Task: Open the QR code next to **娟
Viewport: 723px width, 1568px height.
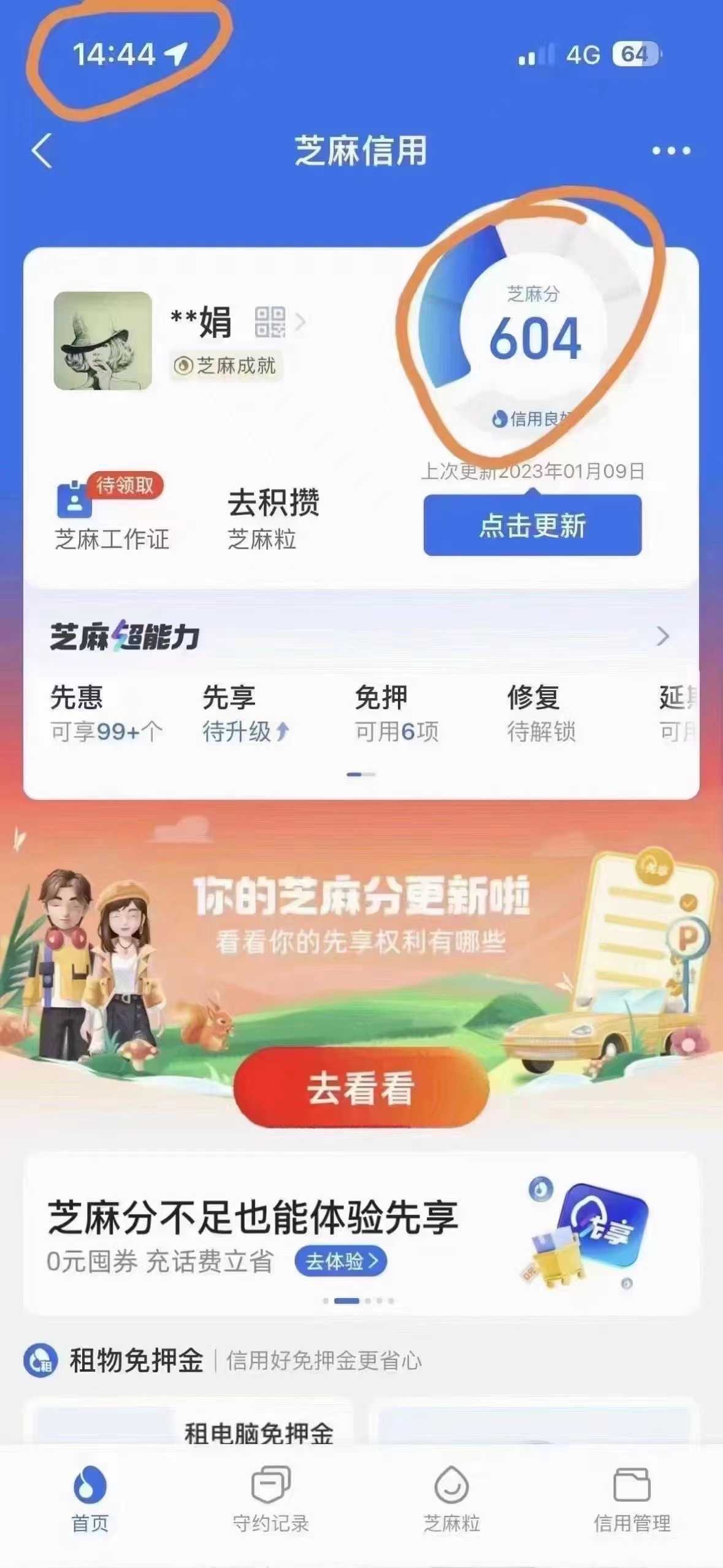Action: [270, 322]
